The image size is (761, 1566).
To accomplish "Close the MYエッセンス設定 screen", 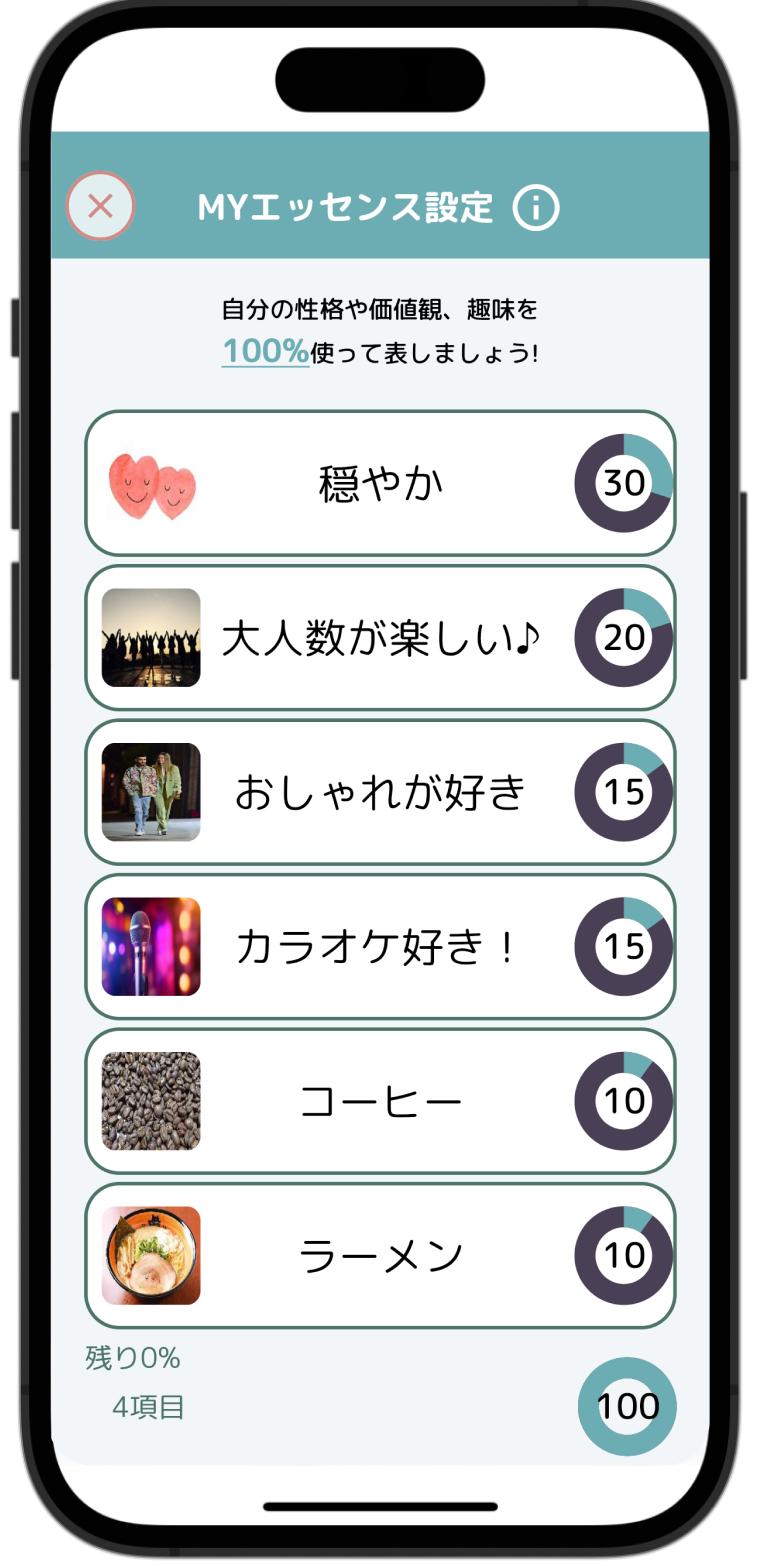I will pyautogui.click(x=99, y=207).
